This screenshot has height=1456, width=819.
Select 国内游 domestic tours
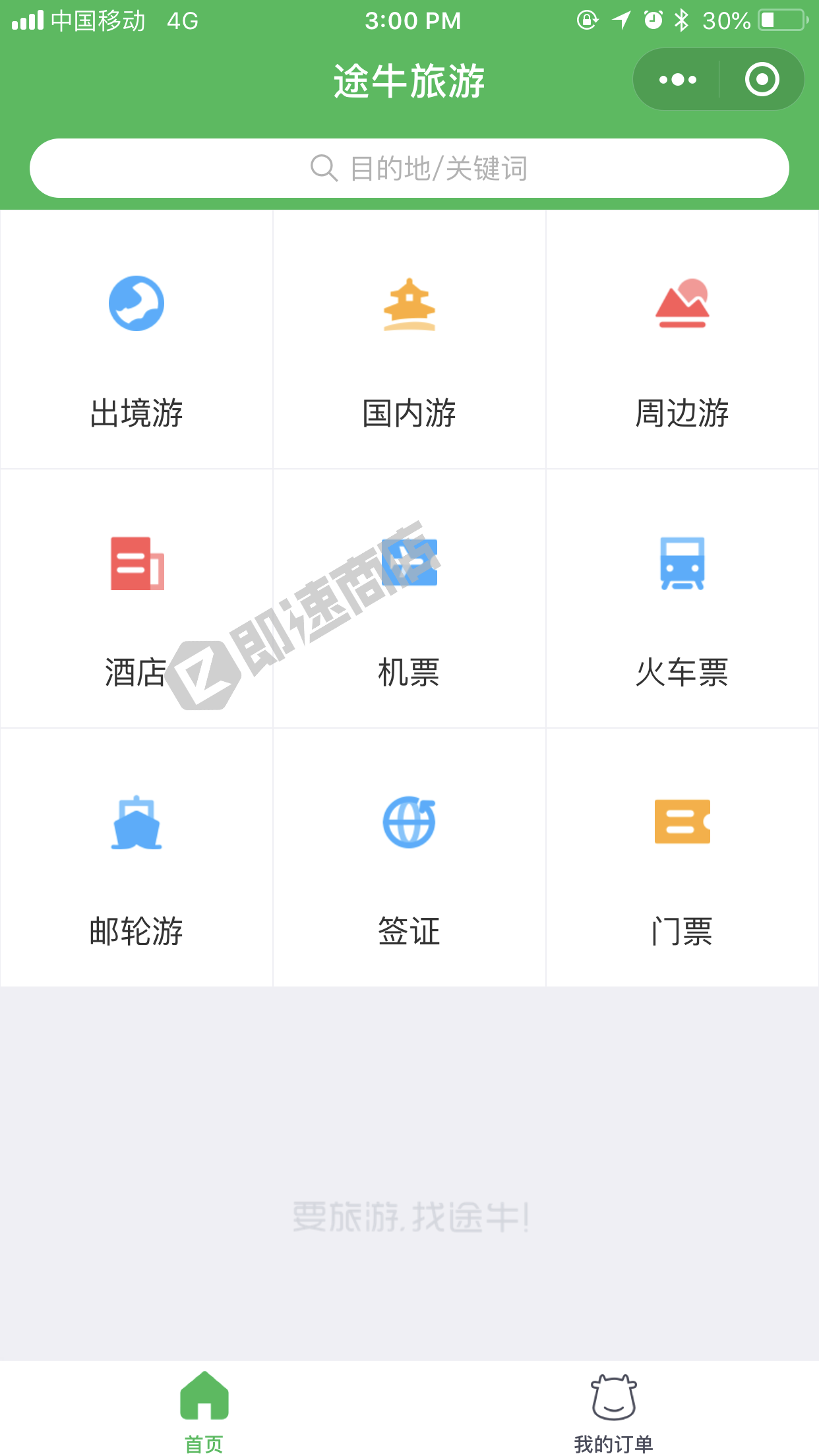pos(409,340)
